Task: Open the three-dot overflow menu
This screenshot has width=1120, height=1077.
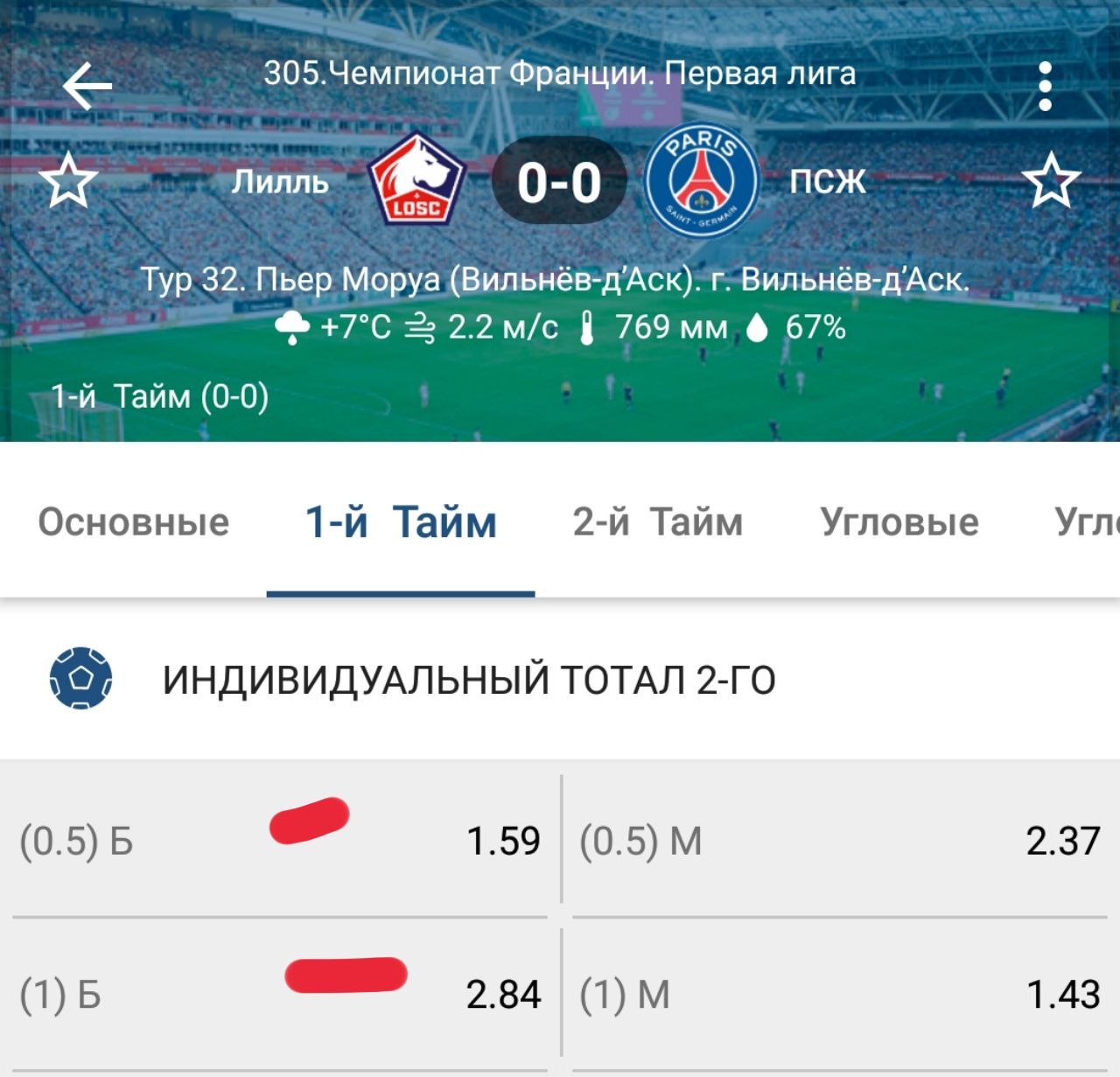Action: pyautogui.click(x=1044, y=86)
